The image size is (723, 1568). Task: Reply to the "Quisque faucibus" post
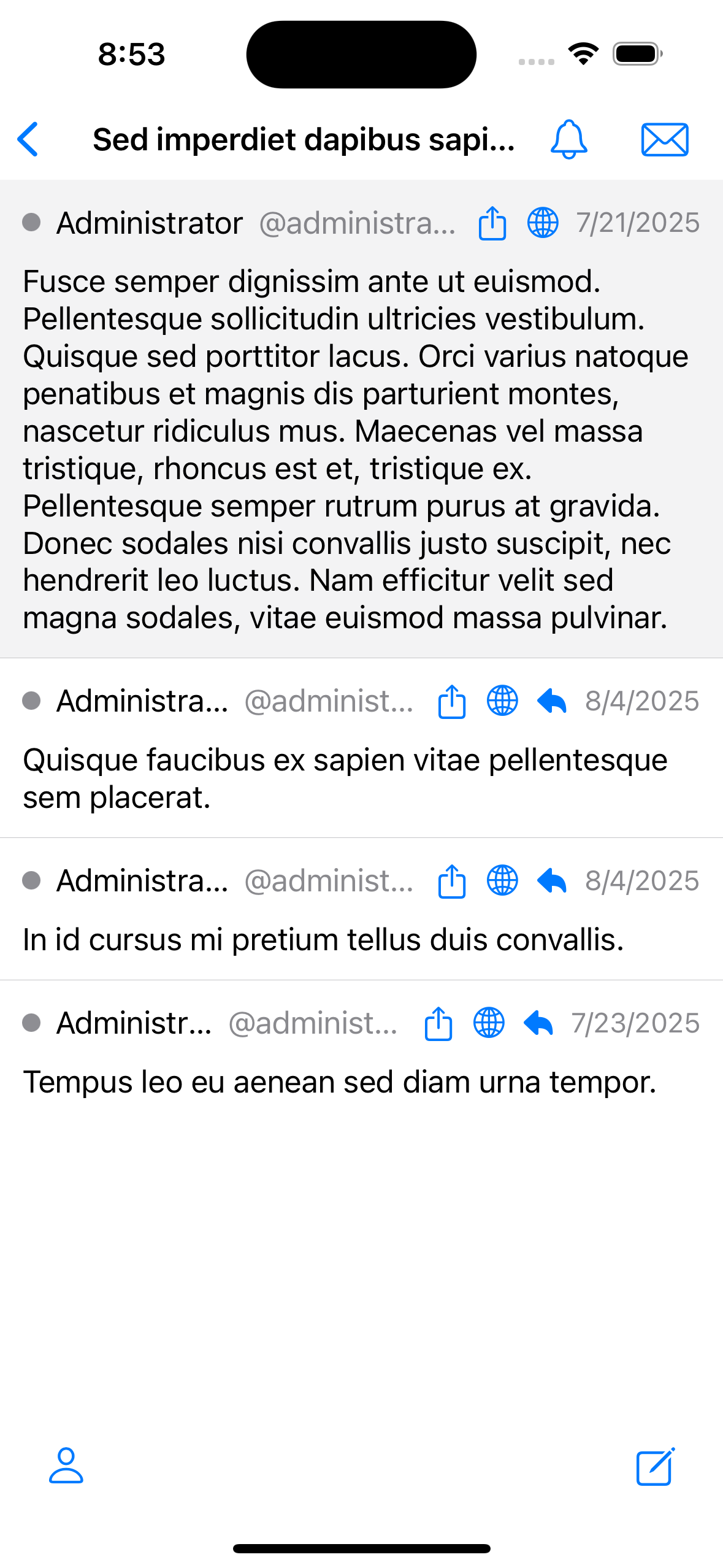coord(552,701)
